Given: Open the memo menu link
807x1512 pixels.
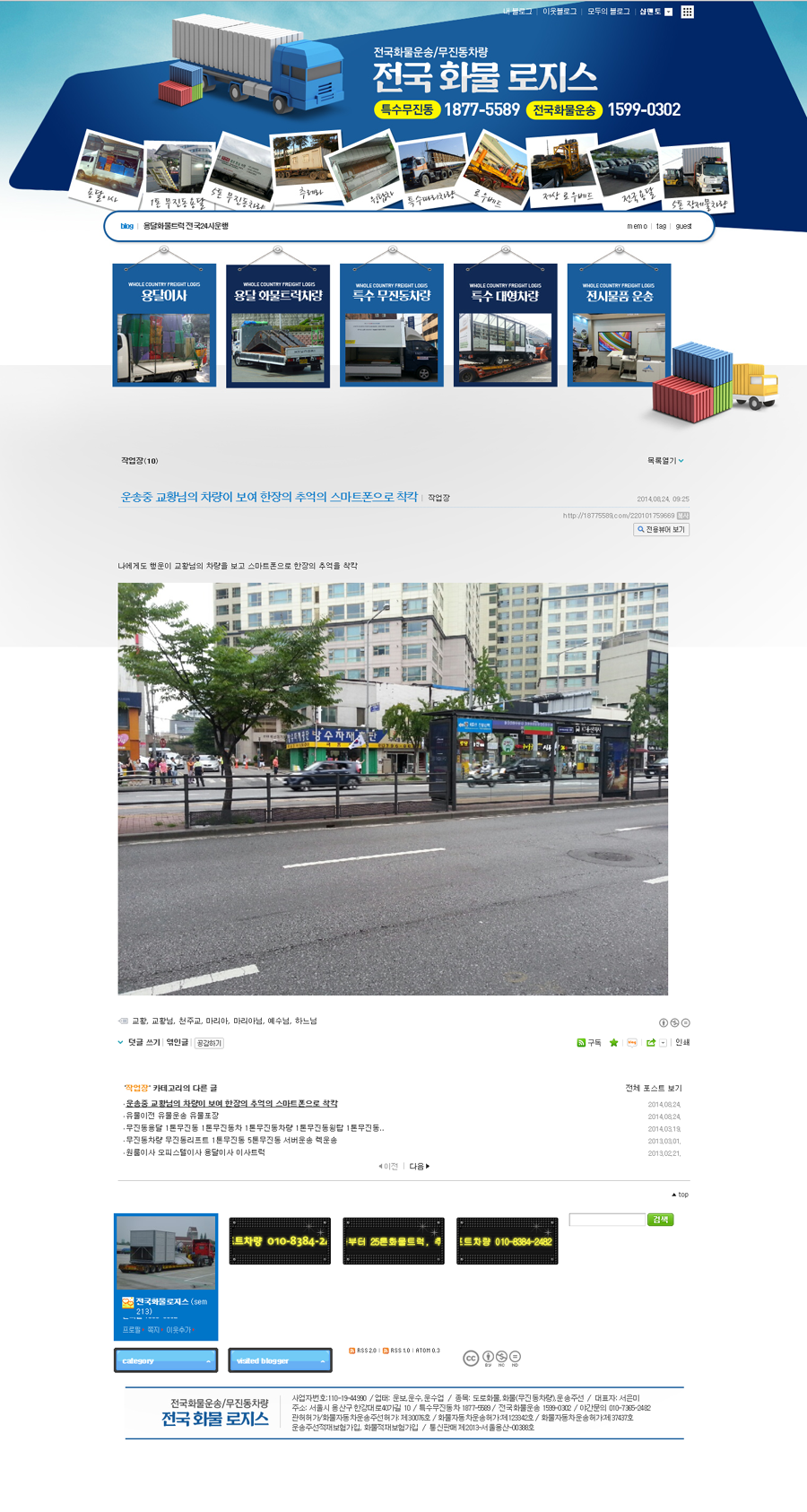Looking at the screenshot, I should coord(637,226).
